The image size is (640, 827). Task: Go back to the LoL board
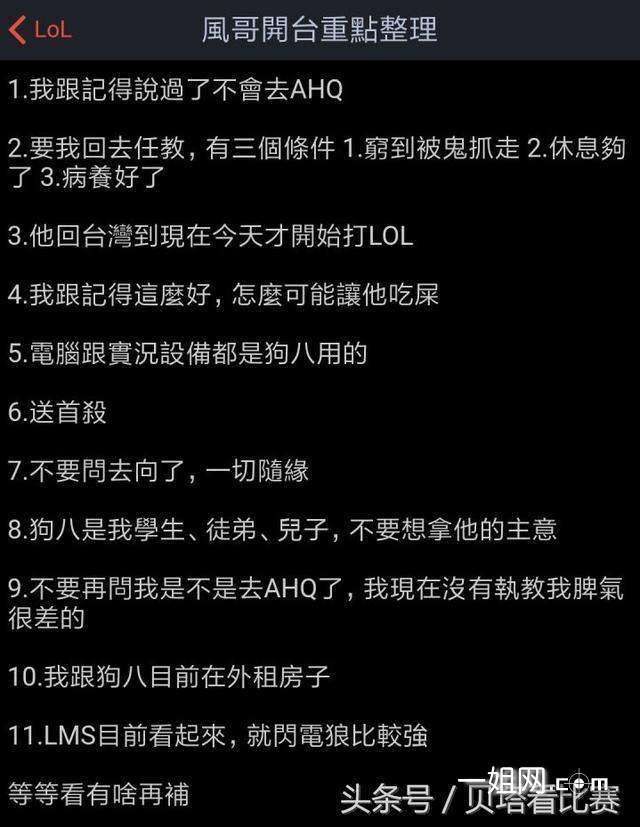(x=40, y=29)
